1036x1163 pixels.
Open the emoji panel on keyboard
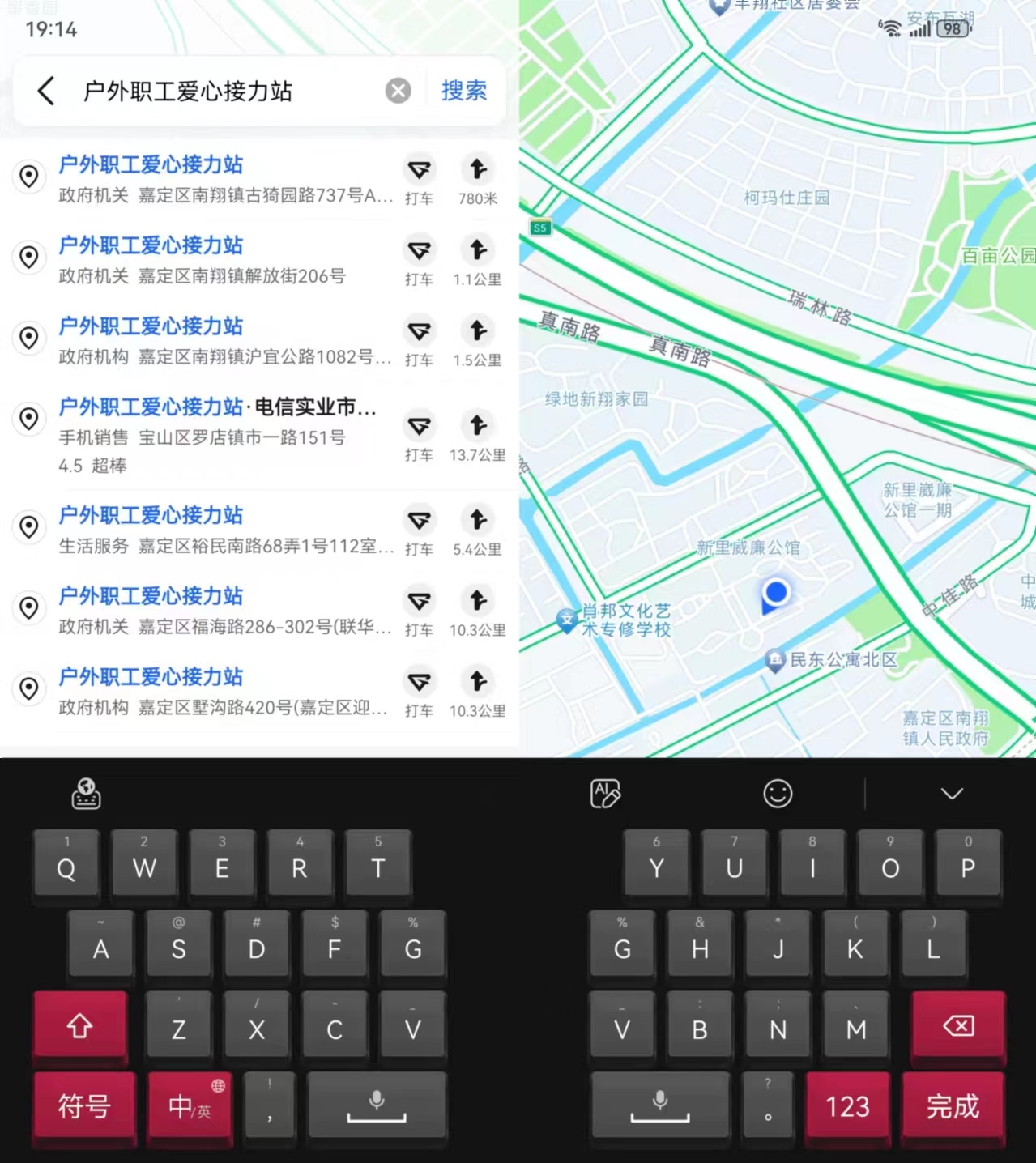(778, 794)
